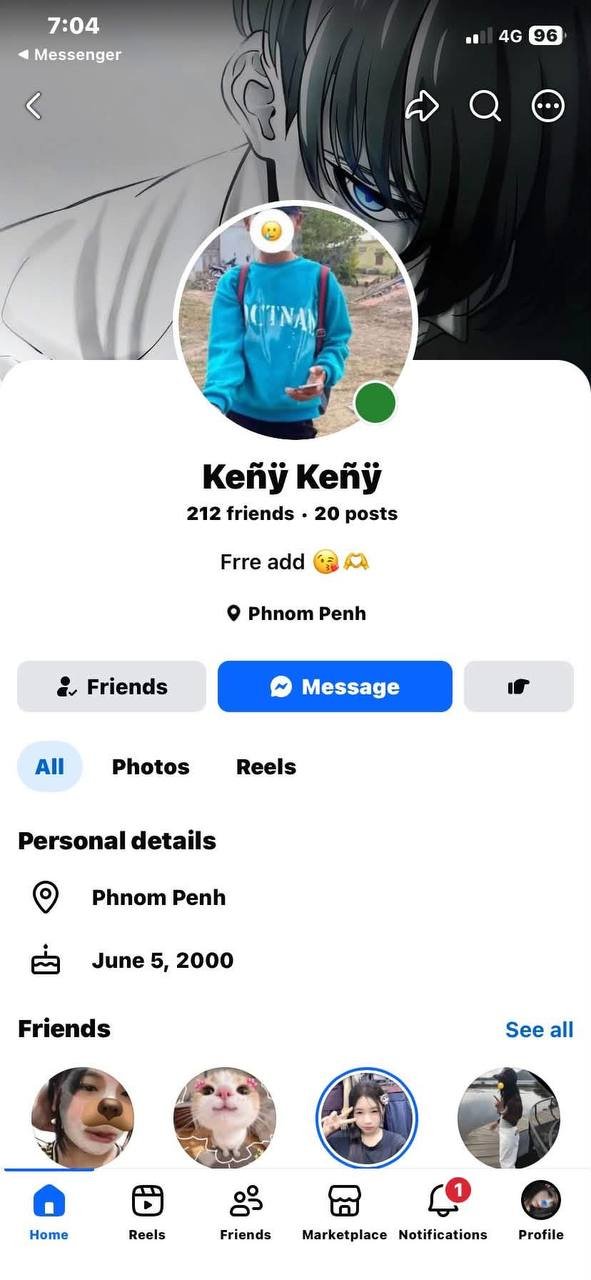Select the All filter chip
The image size is (591, 1280).
[49, 767]
